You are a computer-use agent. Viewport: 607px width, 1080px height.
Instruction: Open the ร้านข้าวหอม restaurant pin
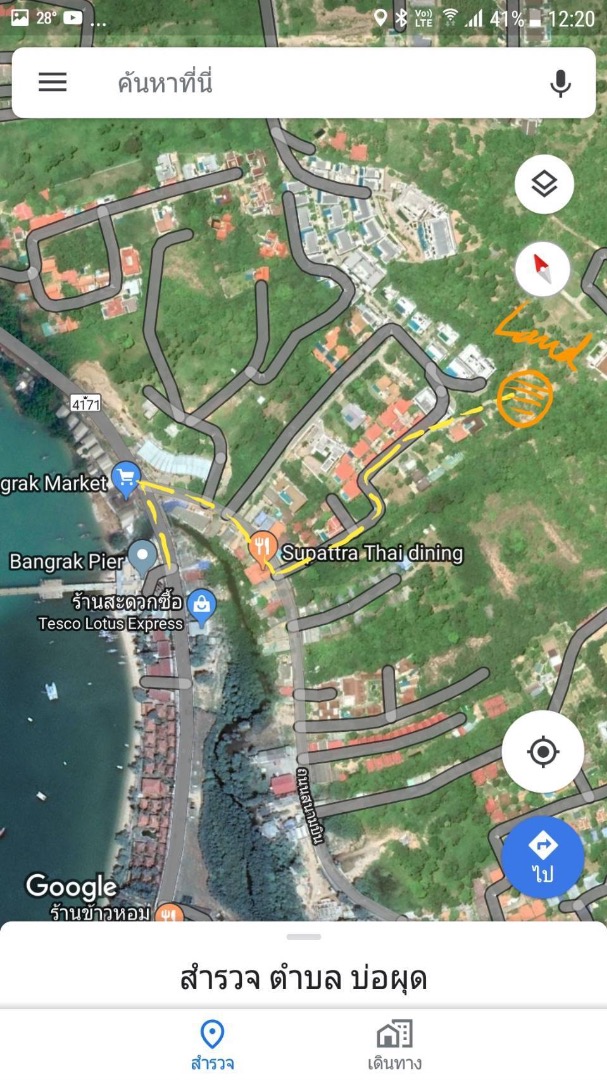click(x=169, y=915)
